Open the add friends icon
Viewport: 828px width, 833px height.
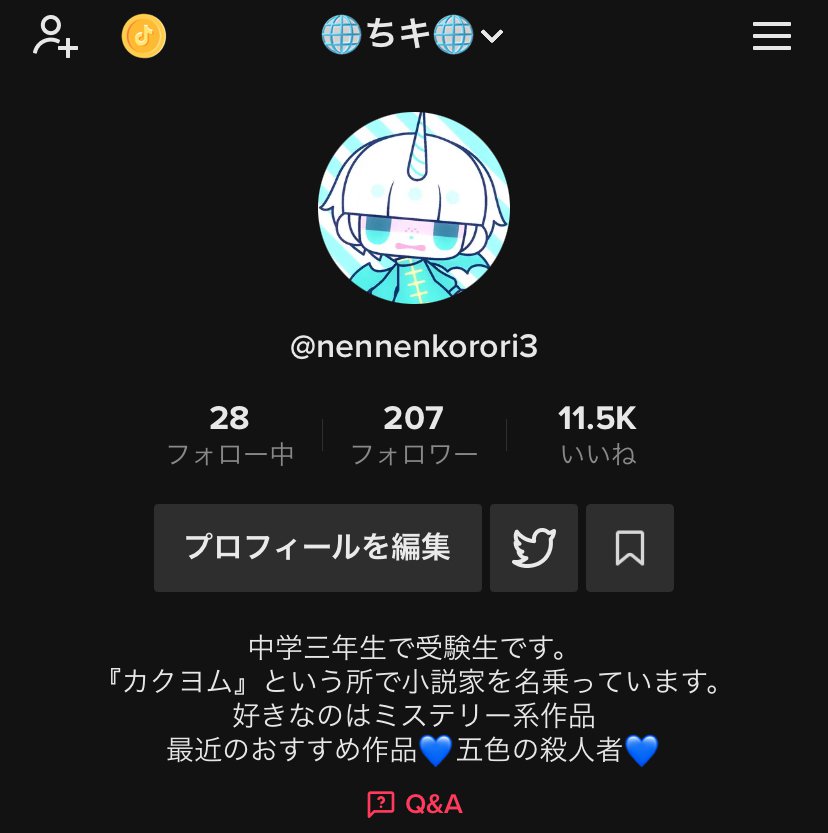click(x=55, y=37)
